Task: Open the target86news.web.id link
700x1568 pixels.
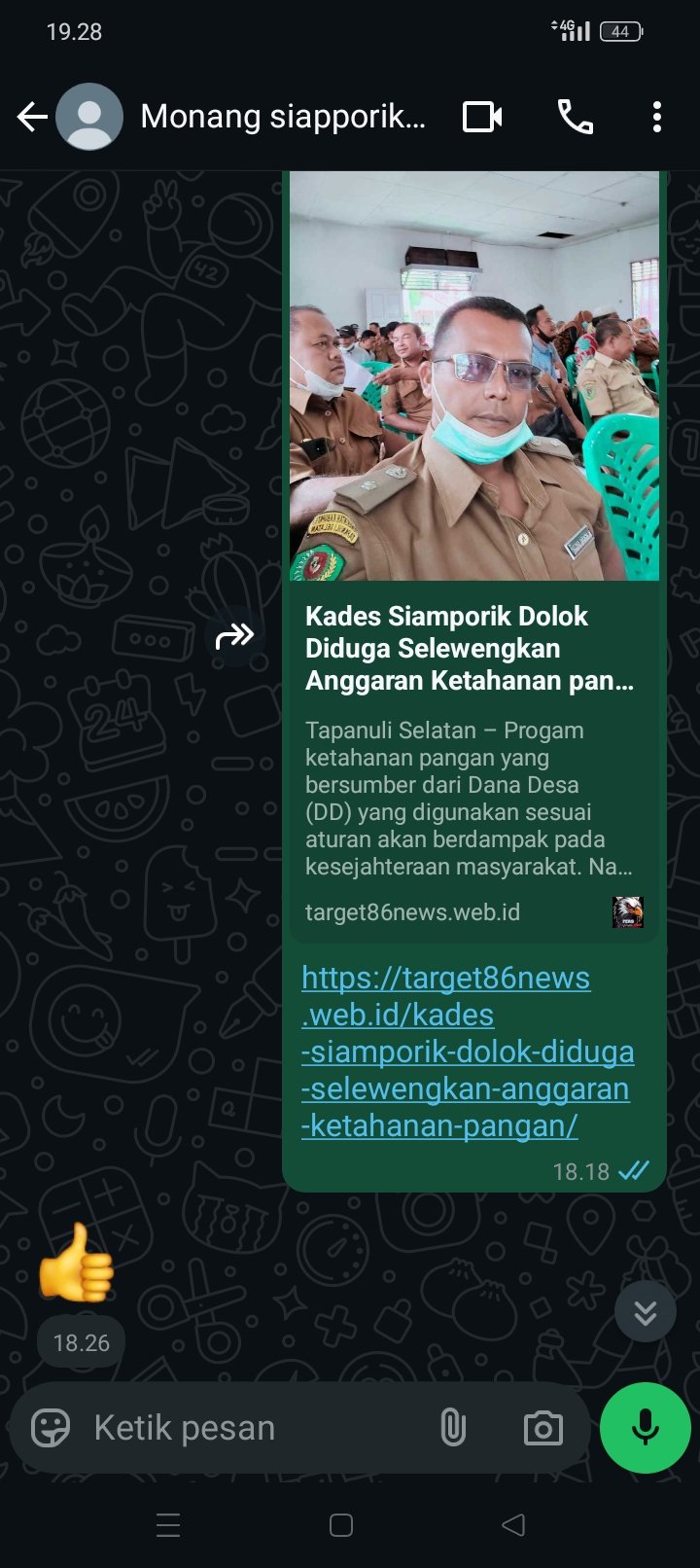Action: tap(467, 1052)
